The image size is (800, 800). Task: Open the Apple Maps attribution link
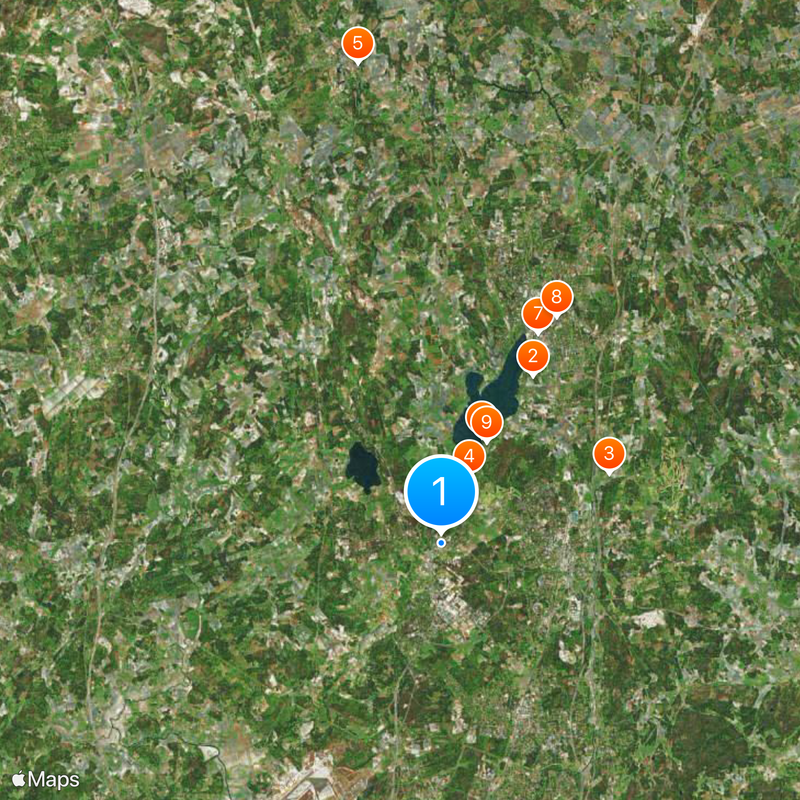pos(46,779)
